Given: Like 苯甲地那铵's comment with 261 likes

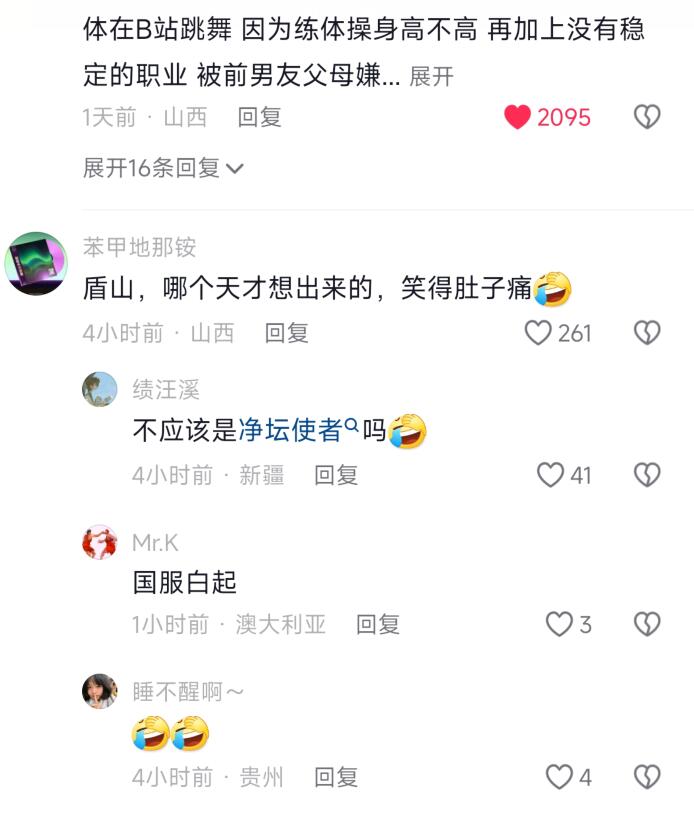Looking at the screenshot, I should [x=538, y=333].
